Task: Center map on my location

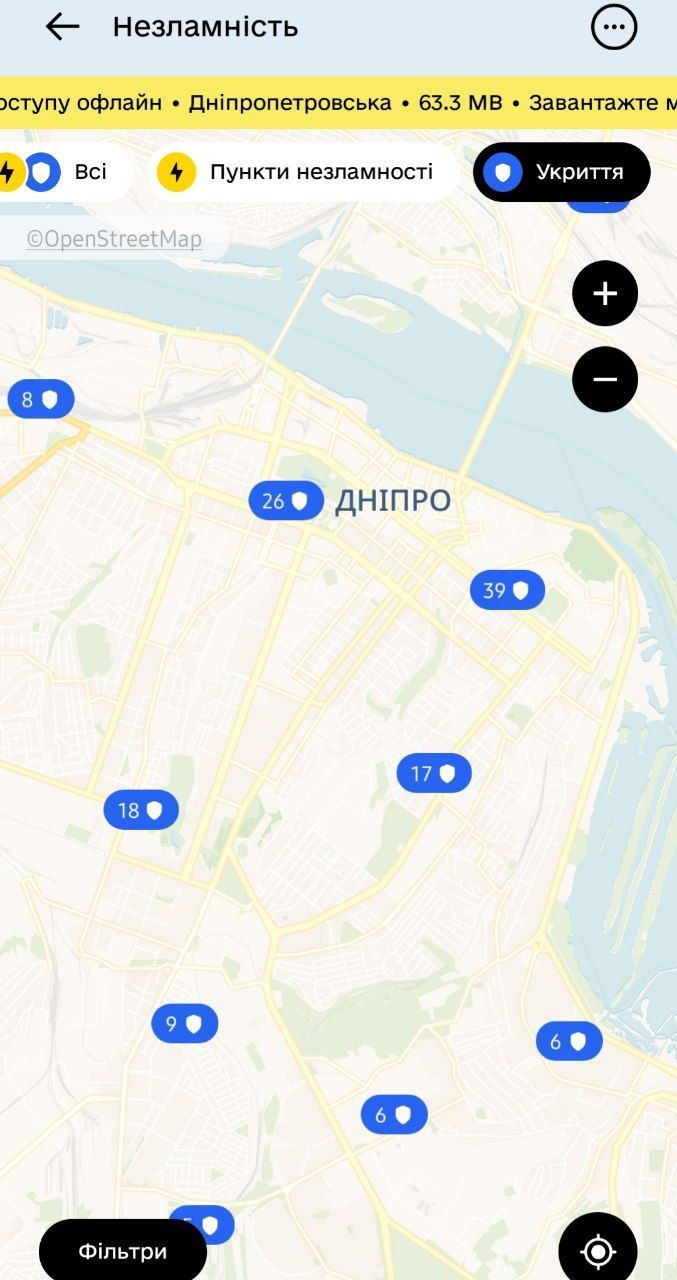Action: tap(598, 1251)
